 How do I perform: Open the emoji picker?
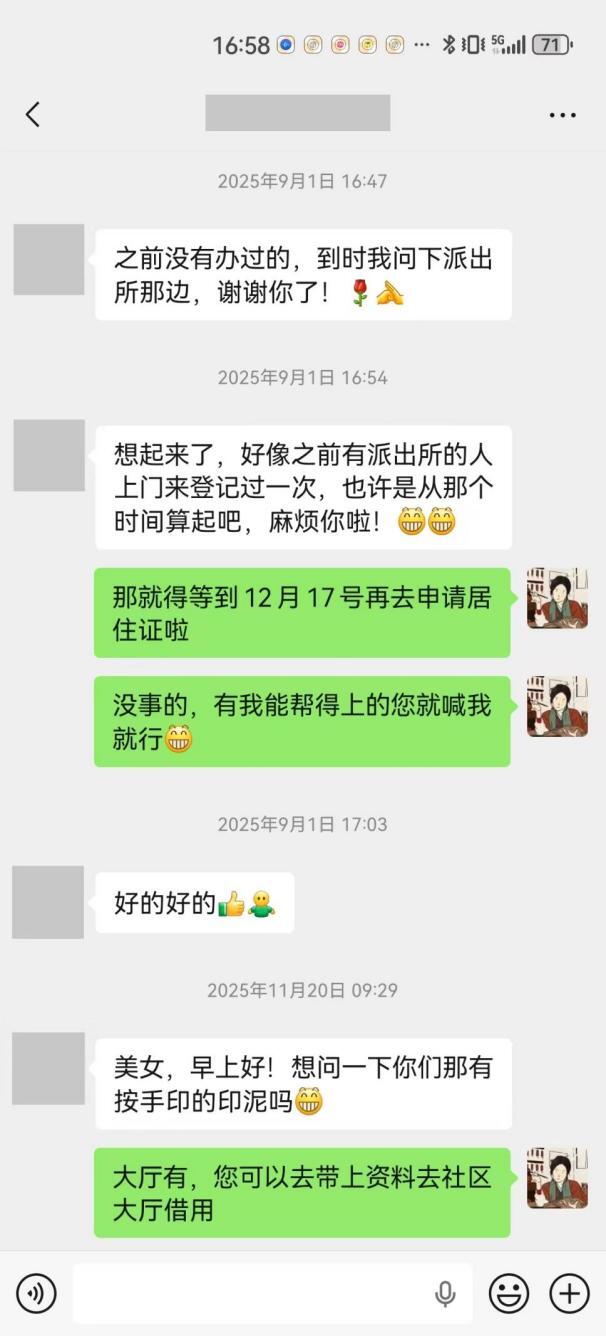point(508,1293)
